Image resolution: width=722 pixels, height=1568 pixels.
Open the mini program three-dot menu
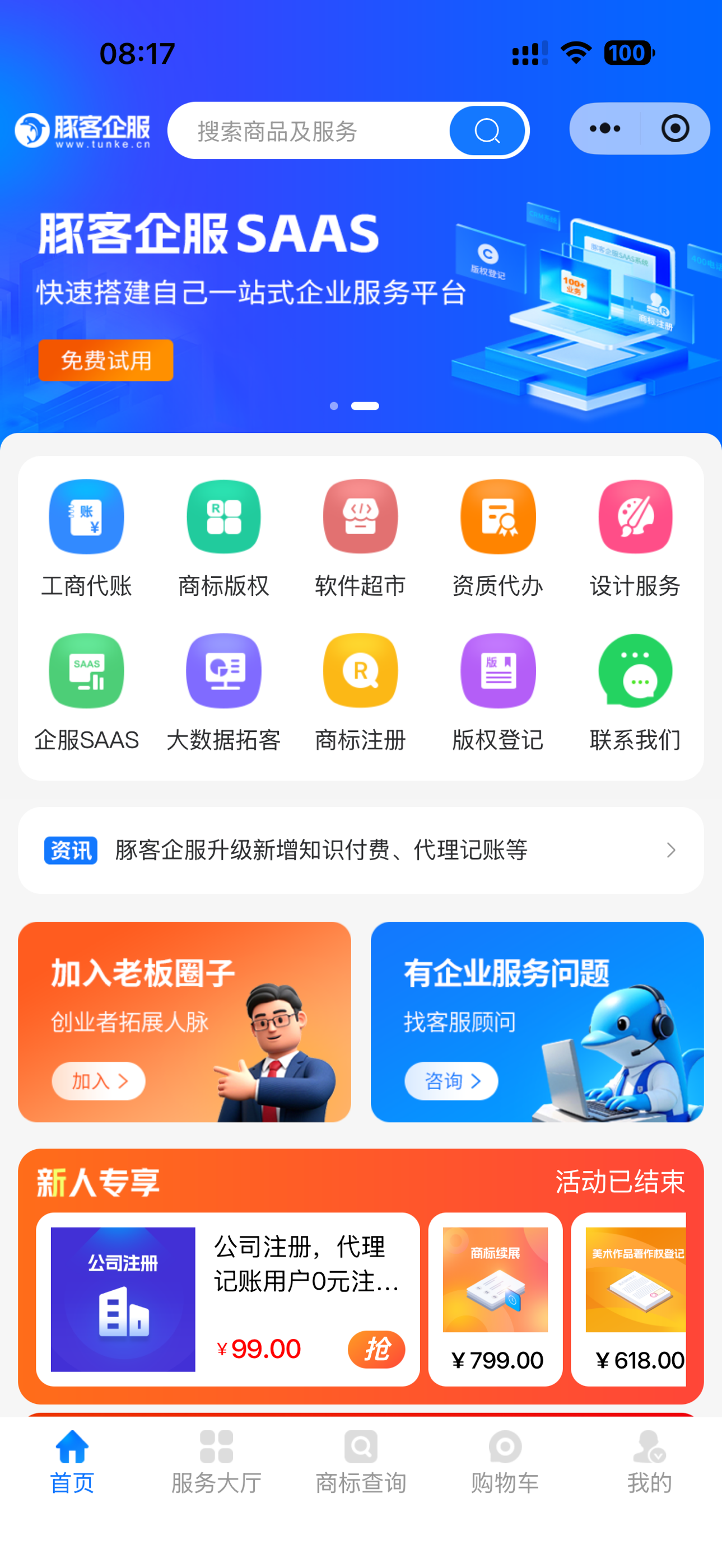605,128
